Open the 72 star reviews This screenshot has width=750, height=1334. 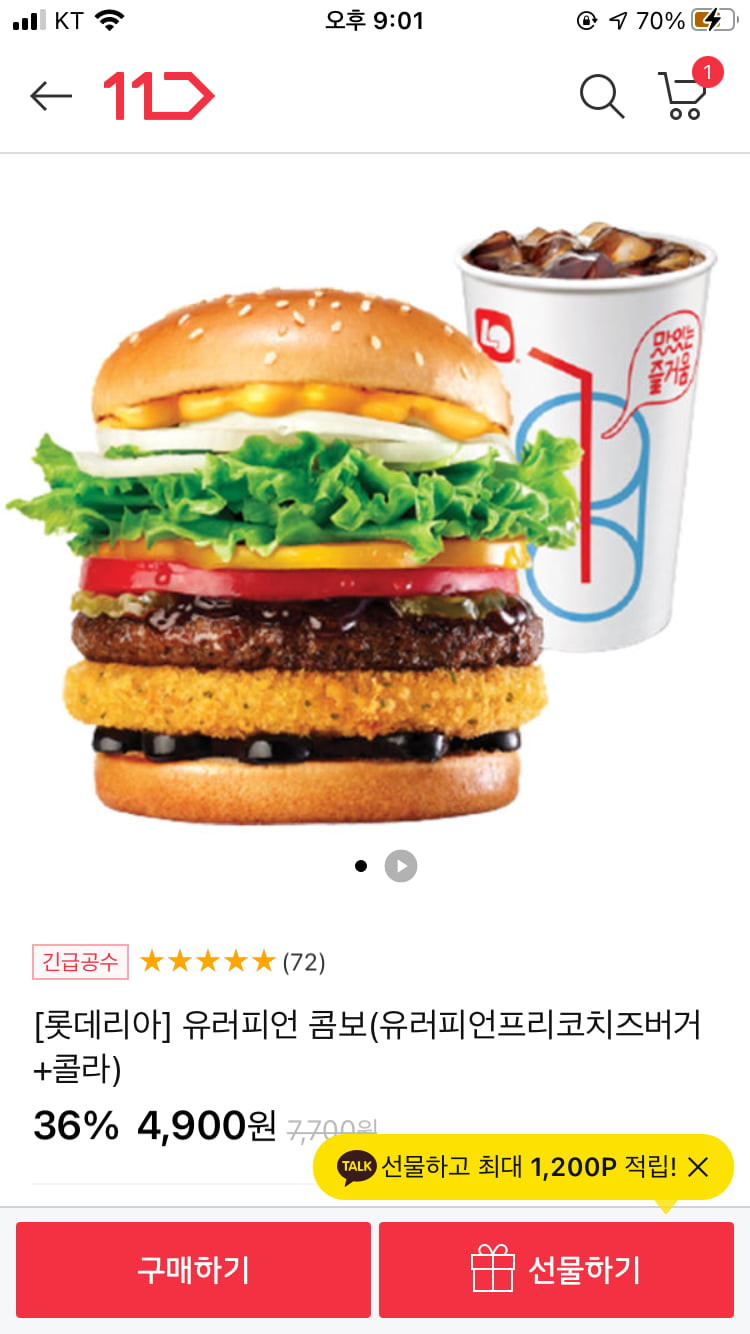click(x=232, y=962)
